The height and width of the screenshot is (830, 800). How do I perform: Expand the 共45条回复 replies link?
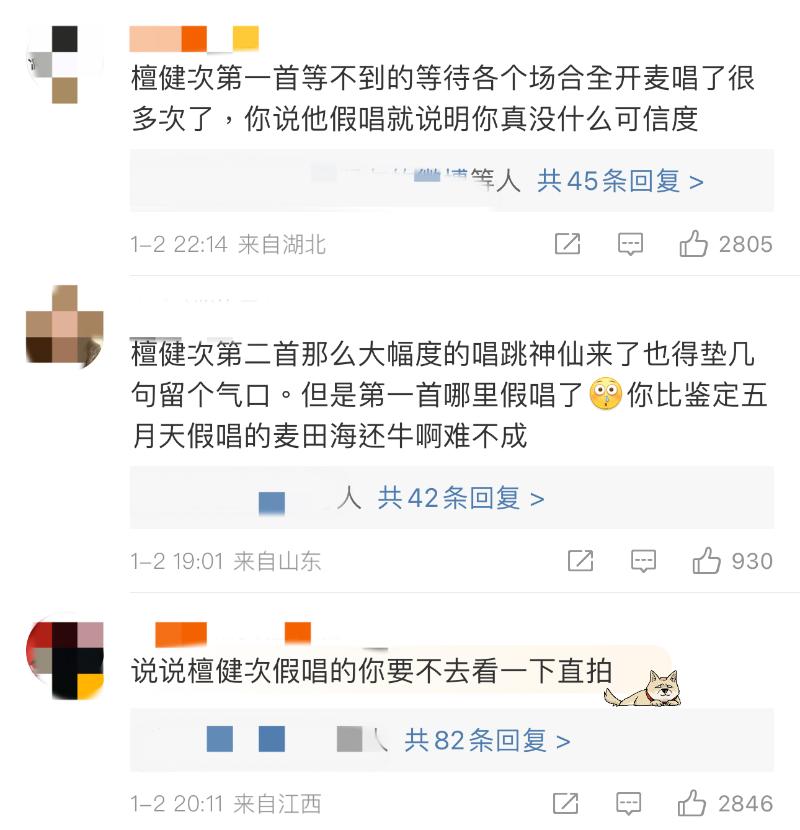click(620, 181)
